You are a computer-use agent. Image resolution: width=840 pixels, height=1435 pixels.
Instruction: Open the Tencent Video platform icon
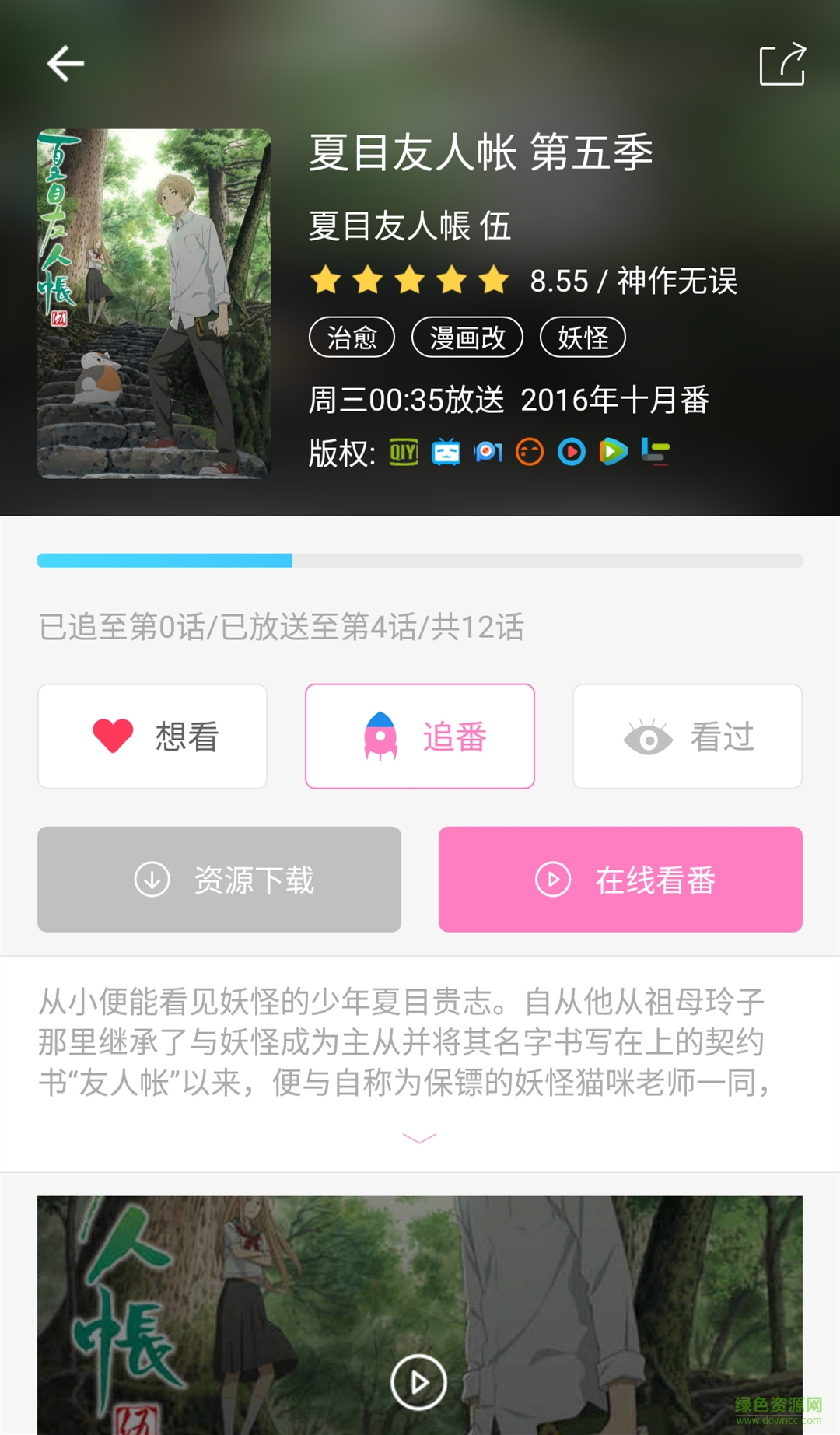(613, 451)
